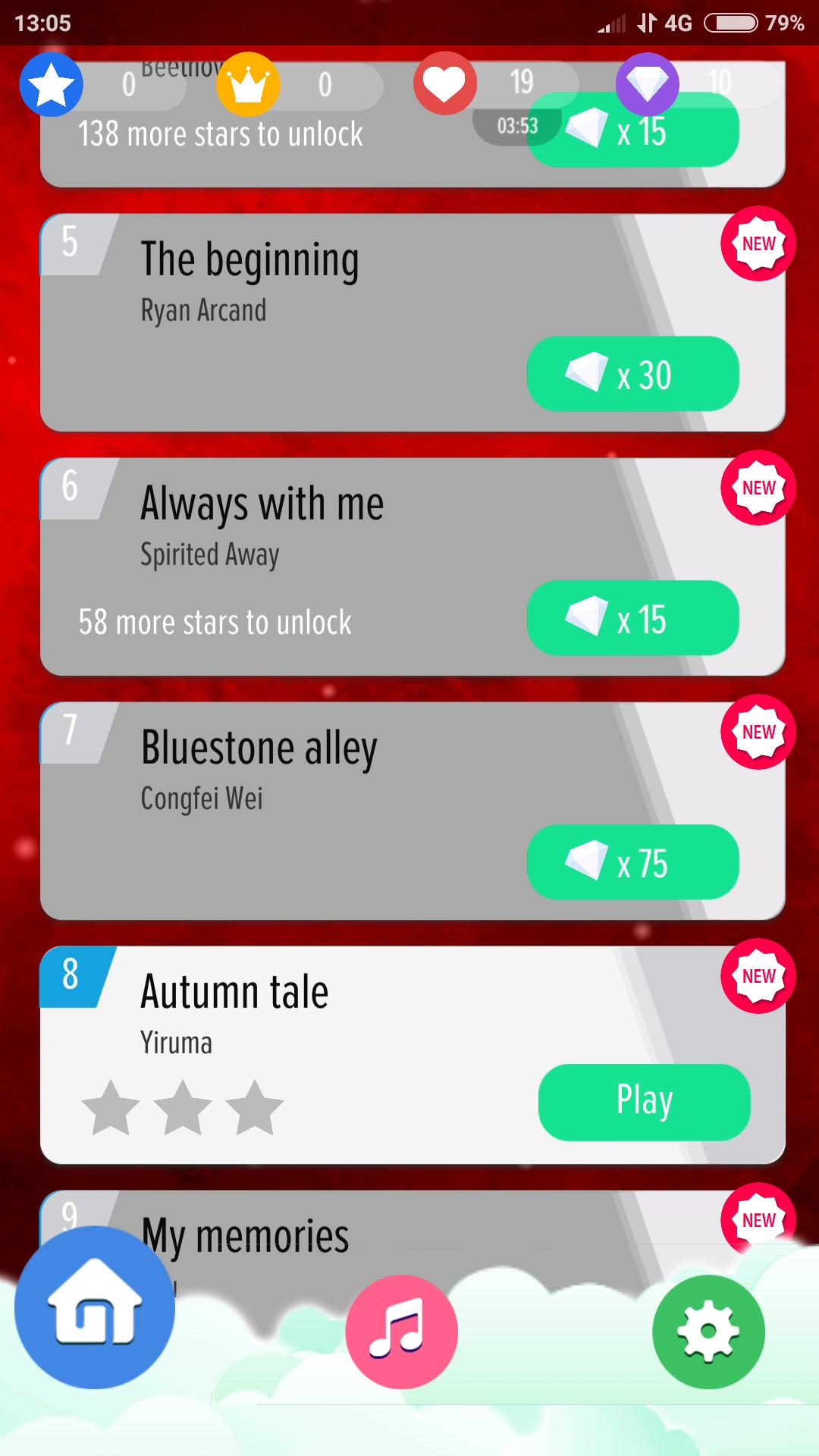Tap the blue star counter icon
Viewport: 819px width, 1456px height.
(52, 84)
